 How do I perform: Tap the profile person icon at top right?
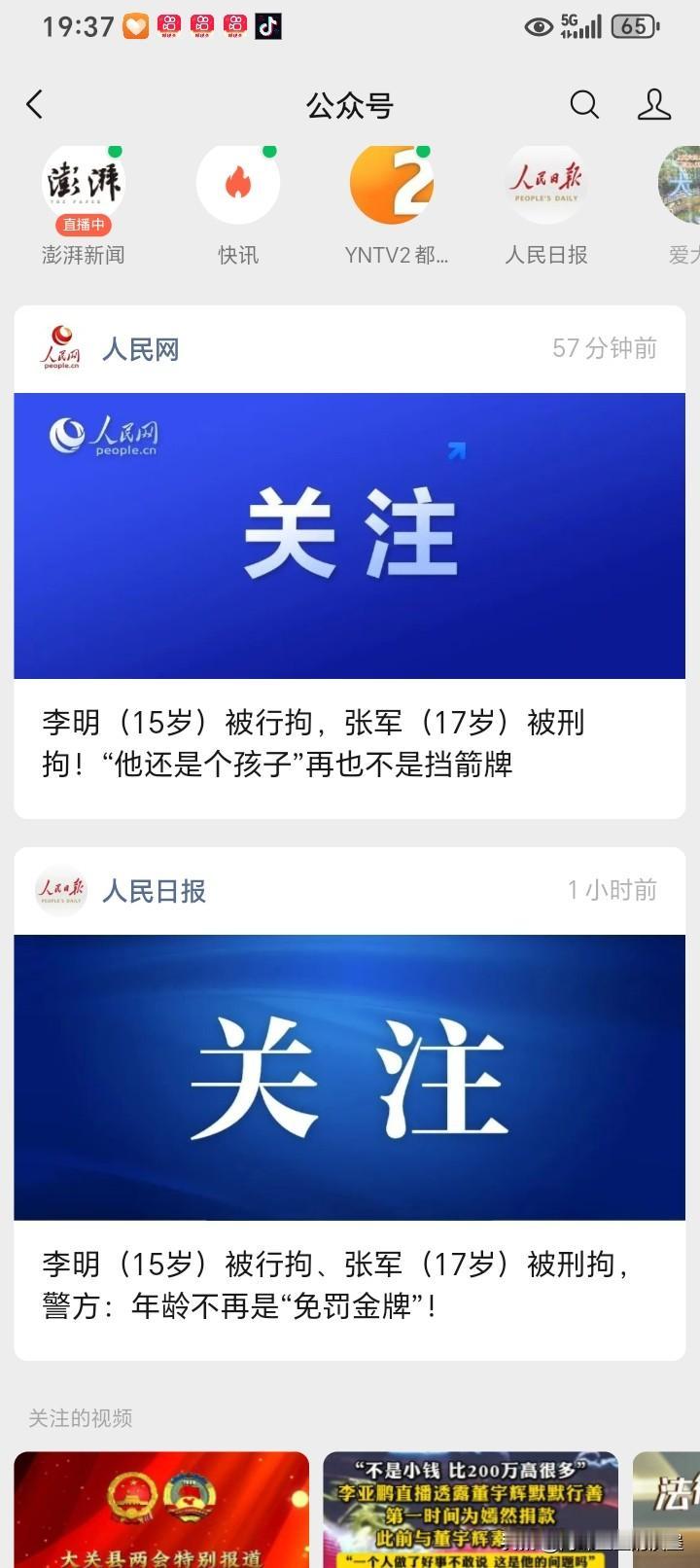click(653, 104)
